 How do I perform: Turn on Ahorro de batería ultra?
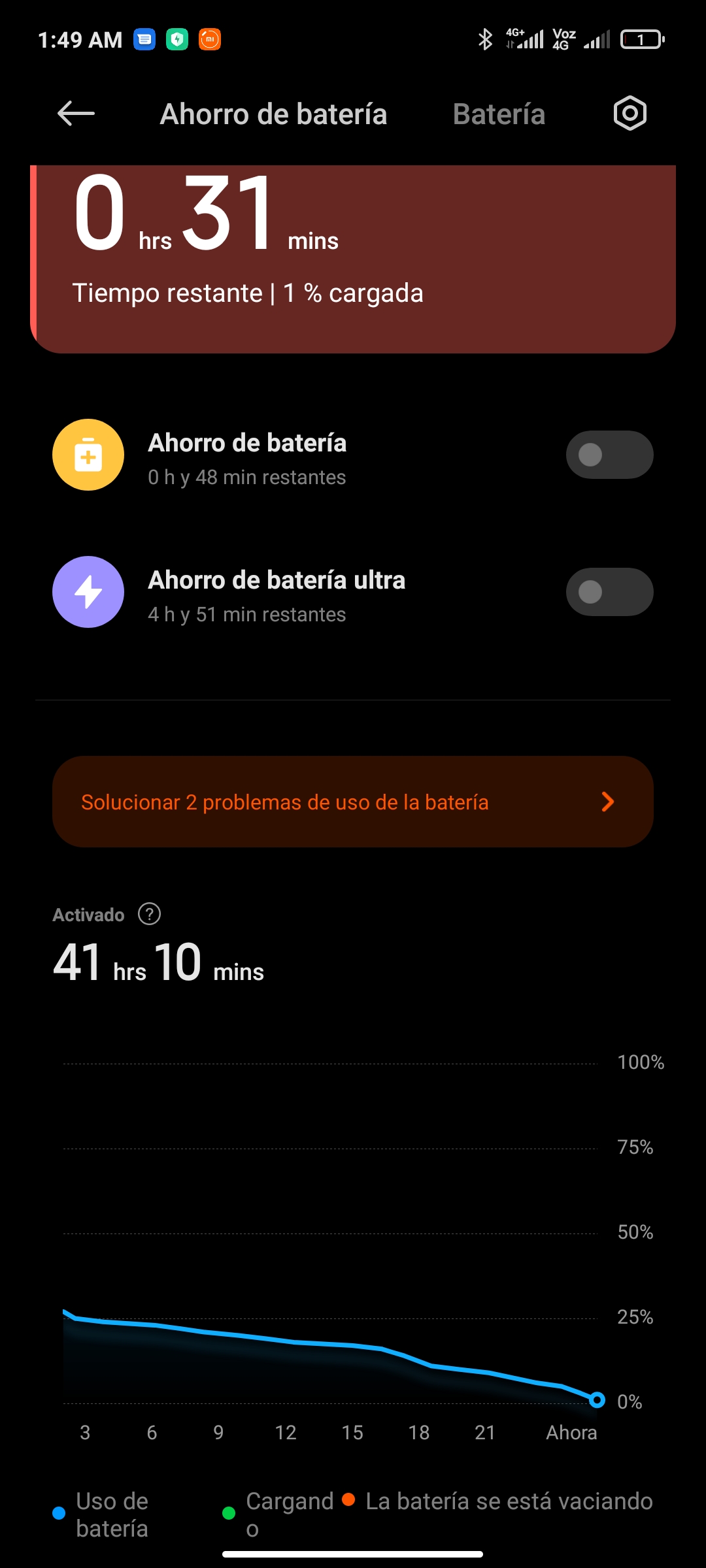[x=609, y=592]
